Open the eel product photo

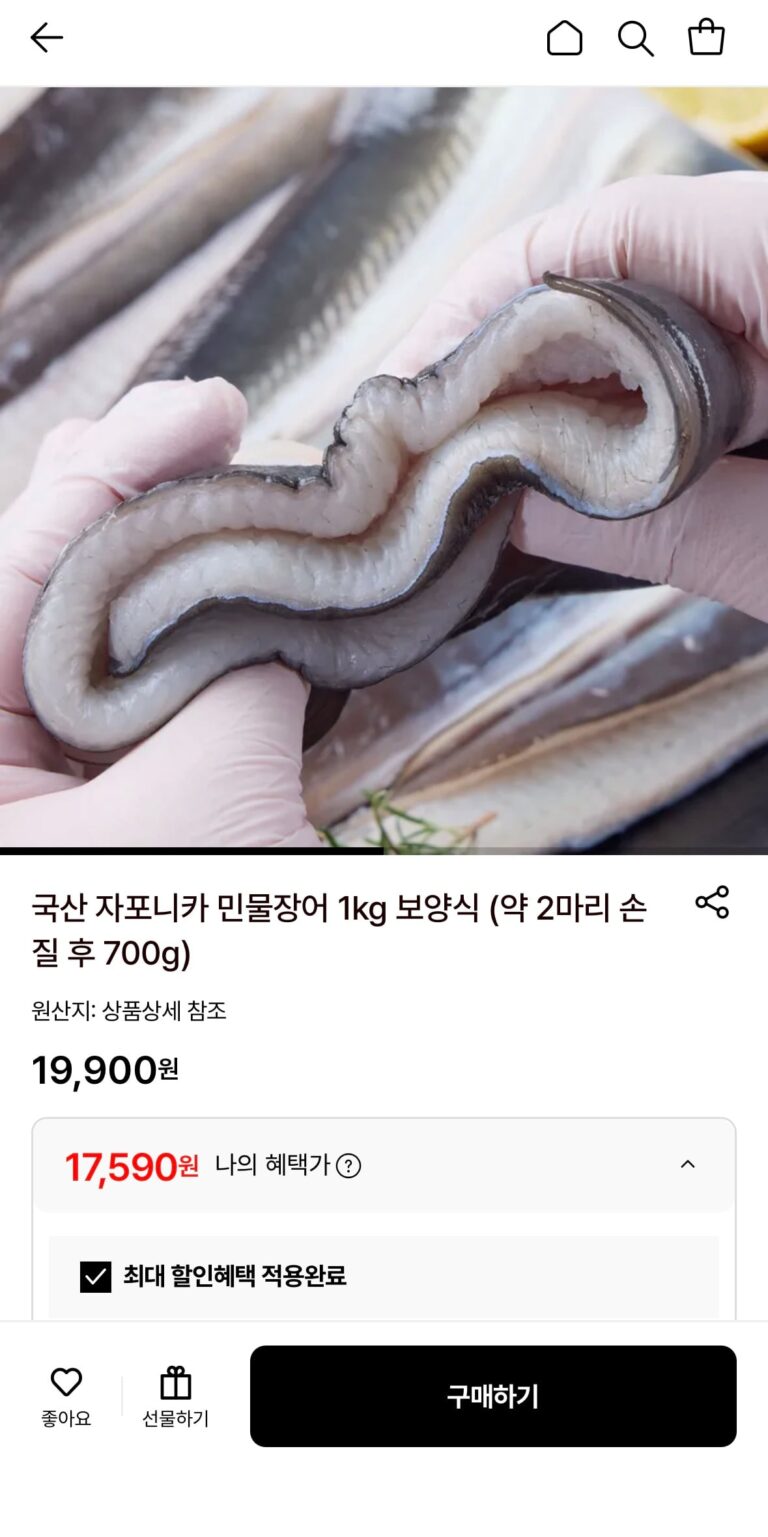(384, 468)
